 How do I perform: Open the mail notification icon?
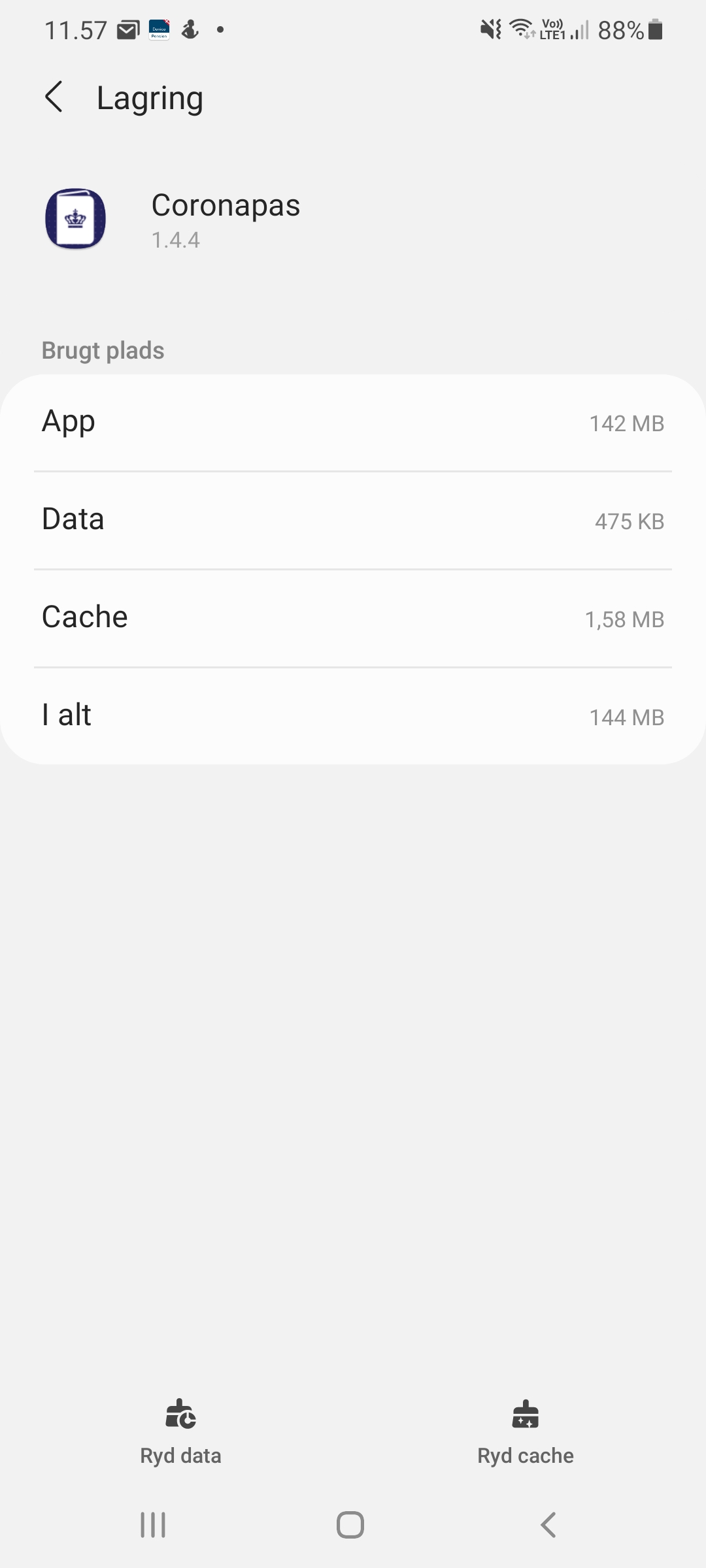pos(128,28)
